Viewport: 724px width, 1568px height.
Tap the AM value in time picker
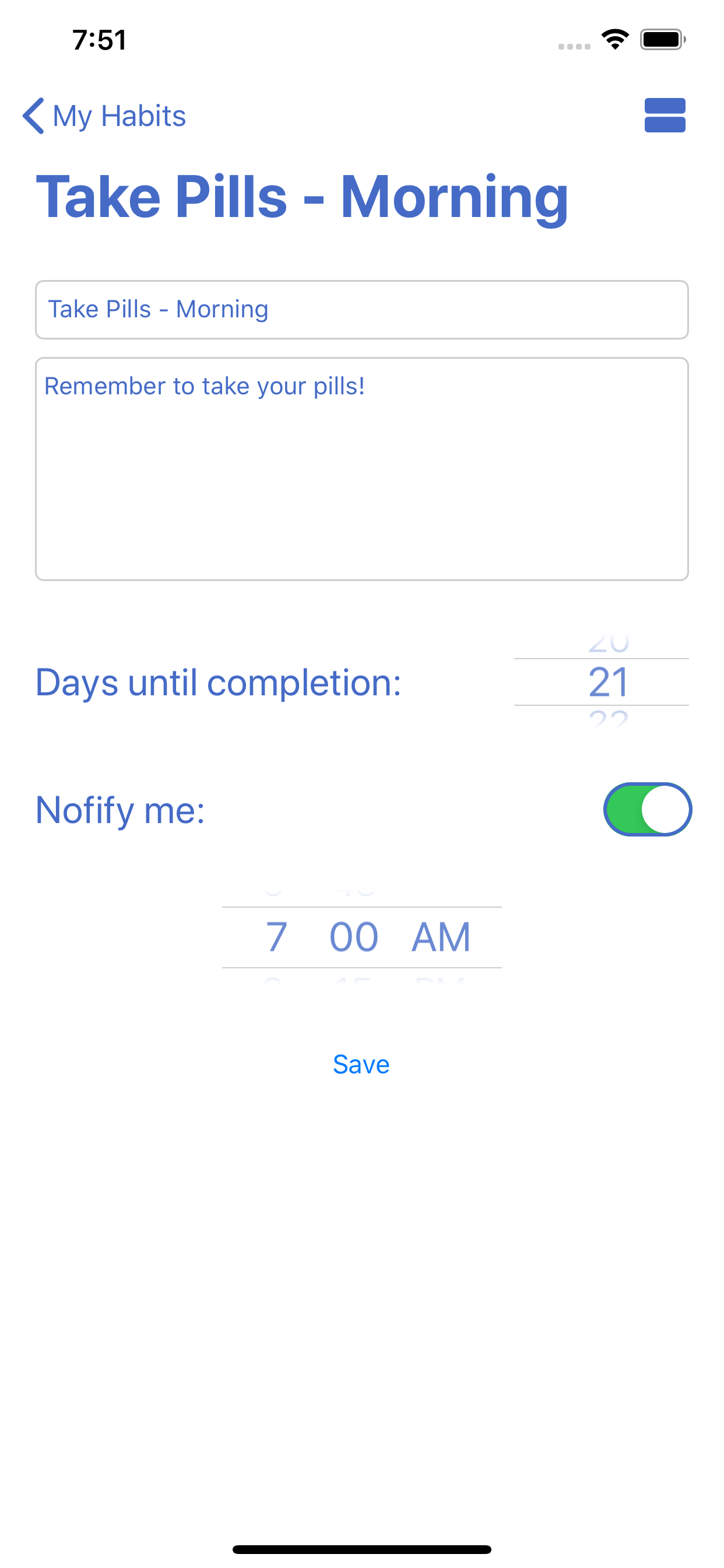441,937
